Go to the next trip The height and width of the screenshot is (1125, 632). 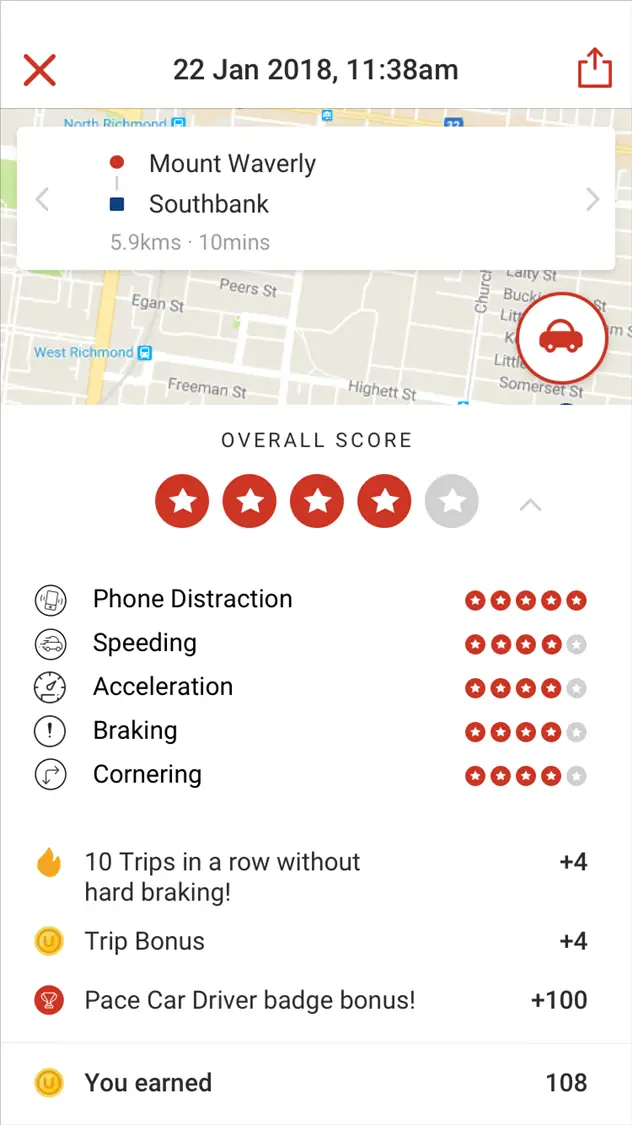click(x=592, y=199)
